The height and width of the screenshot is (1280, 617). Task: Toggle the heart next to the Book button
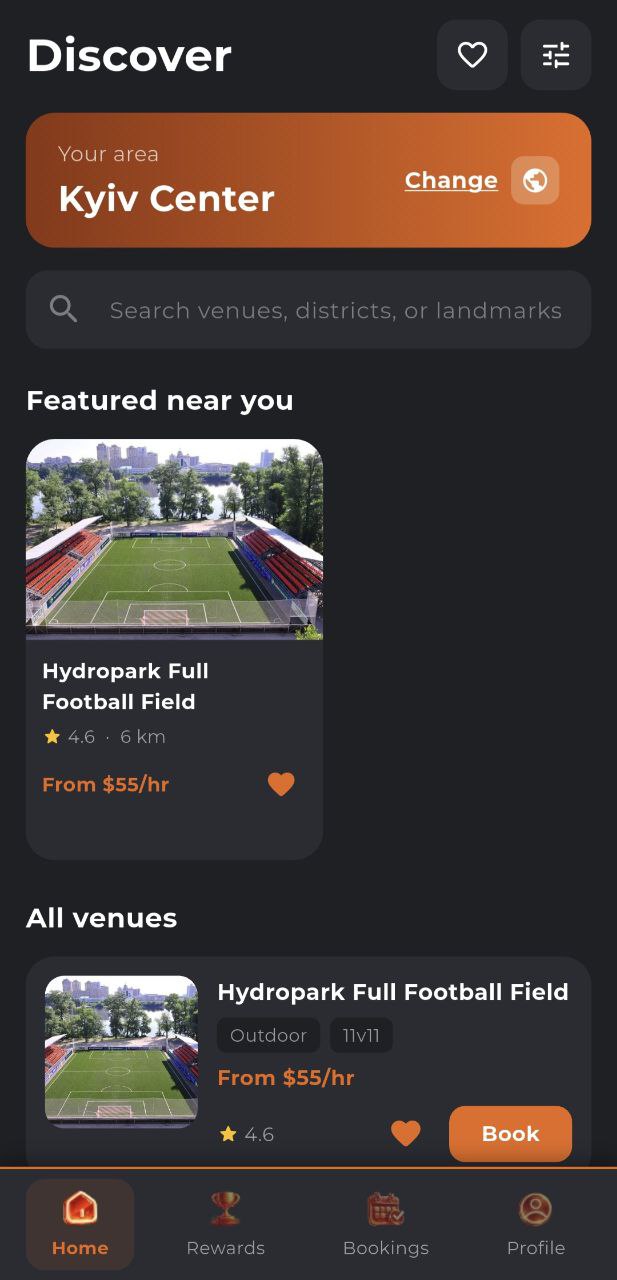point(405,1133)
